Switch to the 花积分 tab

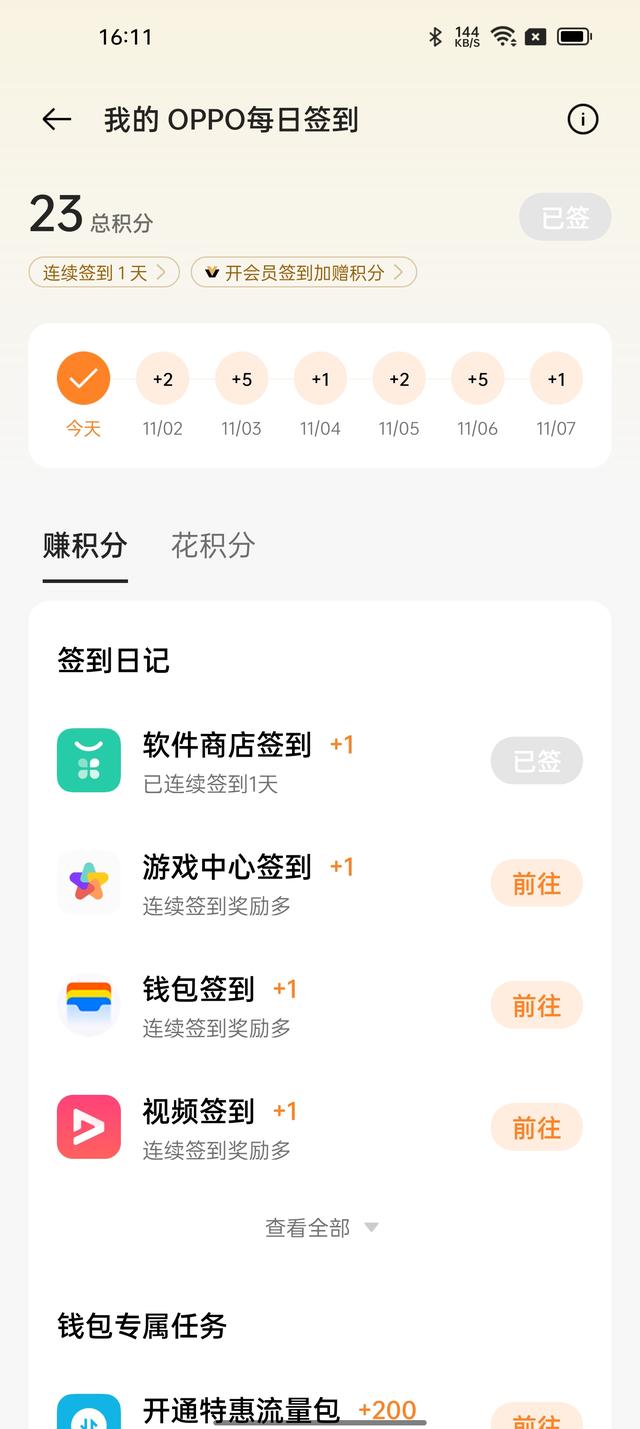pyautogui.click(x=213, y=545)
